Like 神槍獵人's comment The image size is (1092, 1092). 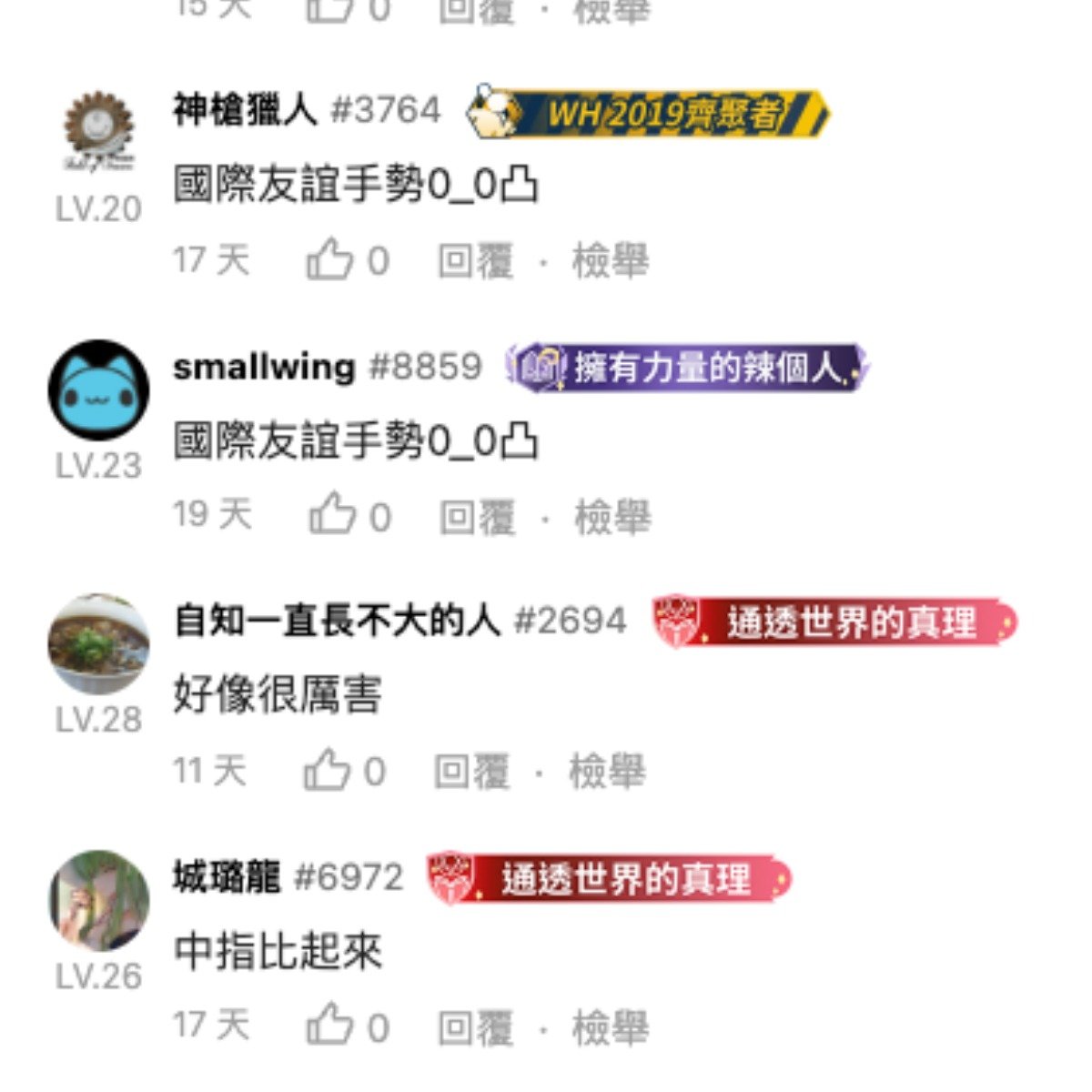pyautogui.click(x=329, y=260)
